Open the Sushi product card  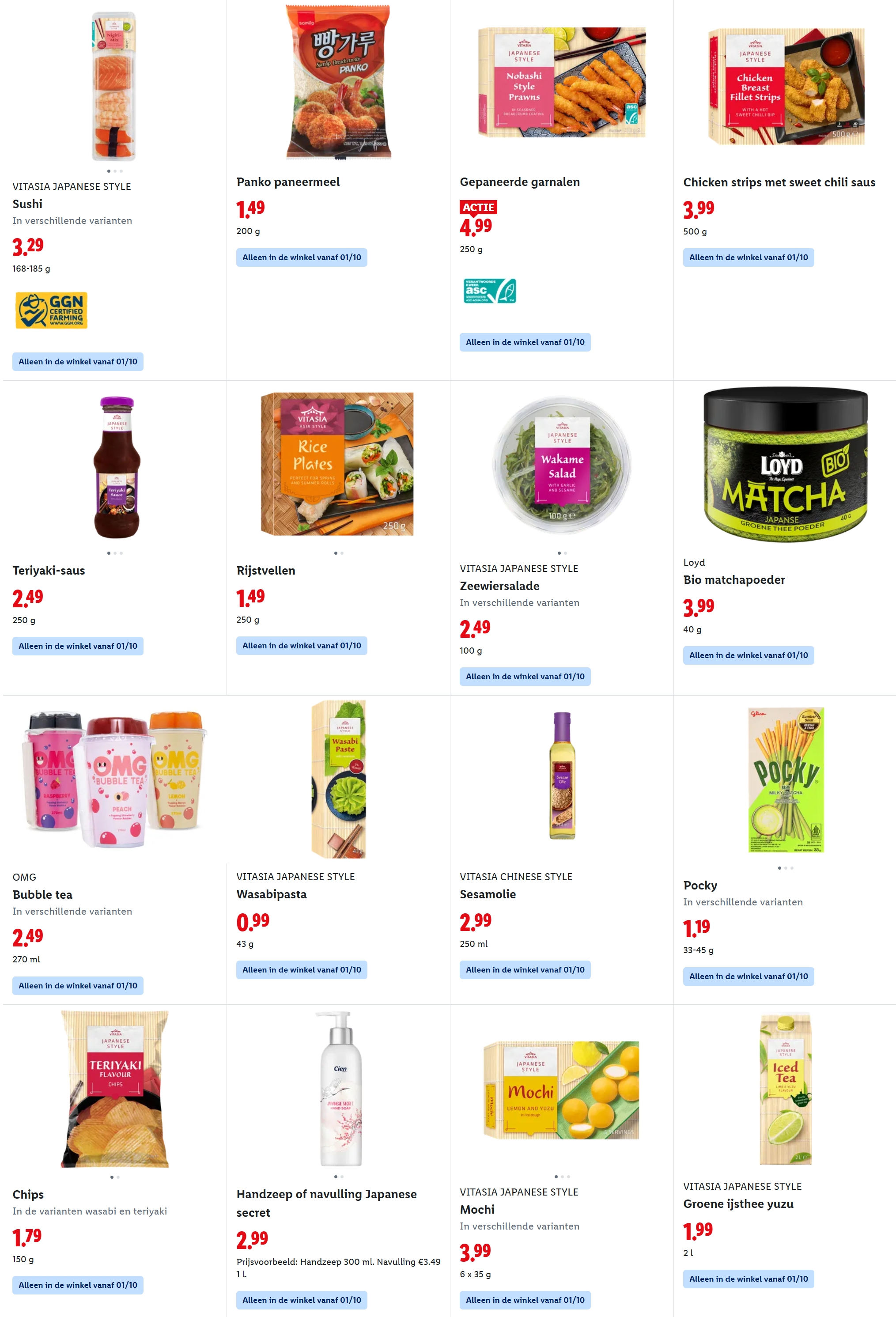click(x=27, y=204)
